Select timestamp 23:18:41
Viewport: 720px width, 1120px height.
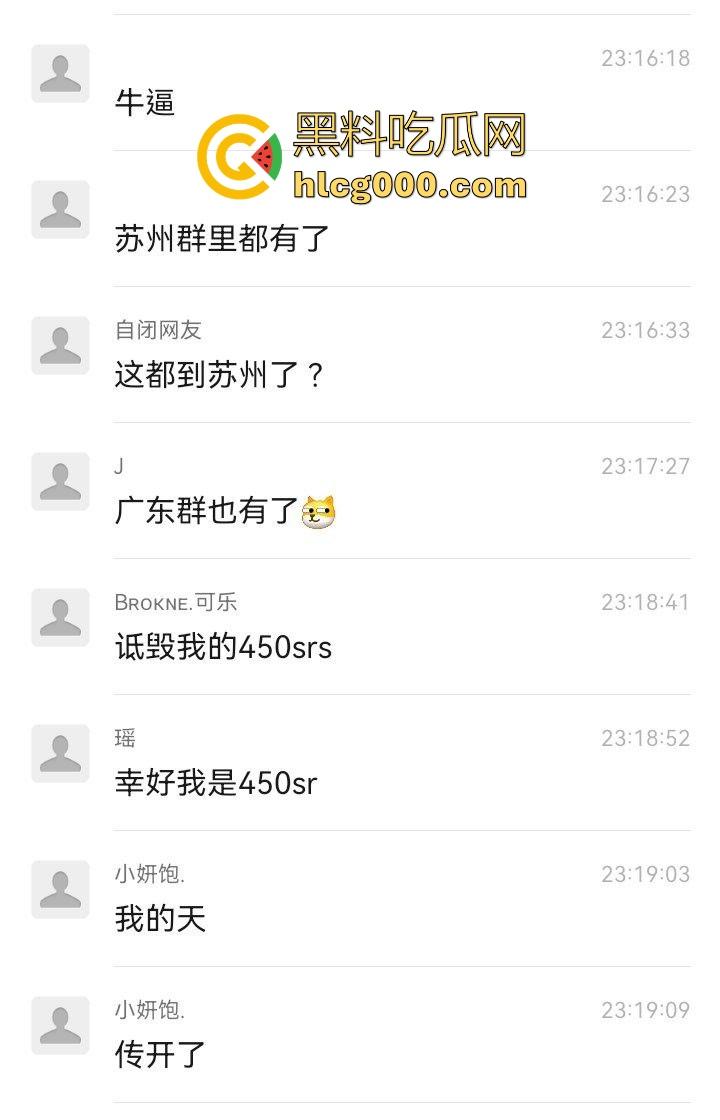pos(645,602)
